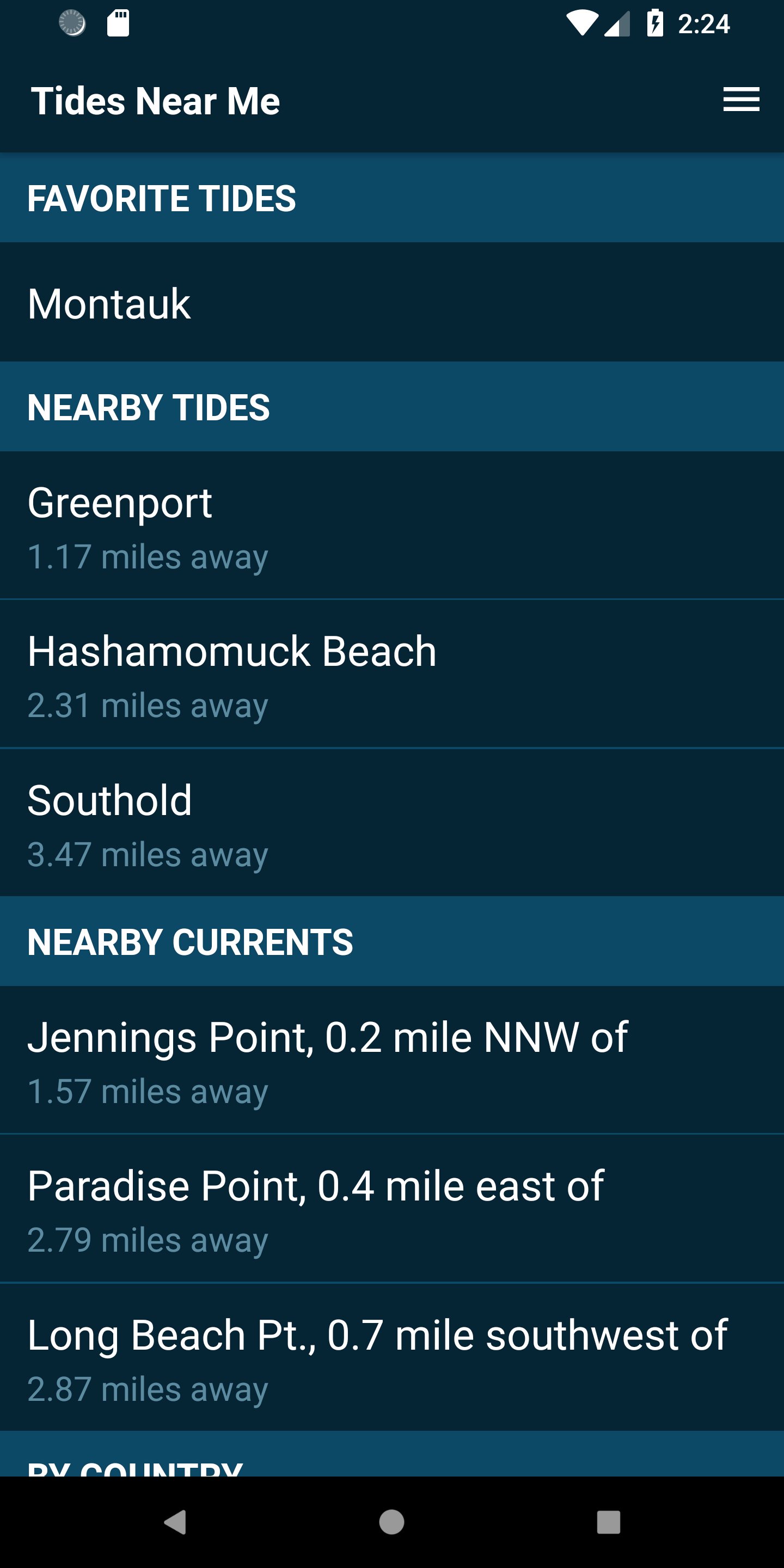Tap the system home button

point(391,1522)
